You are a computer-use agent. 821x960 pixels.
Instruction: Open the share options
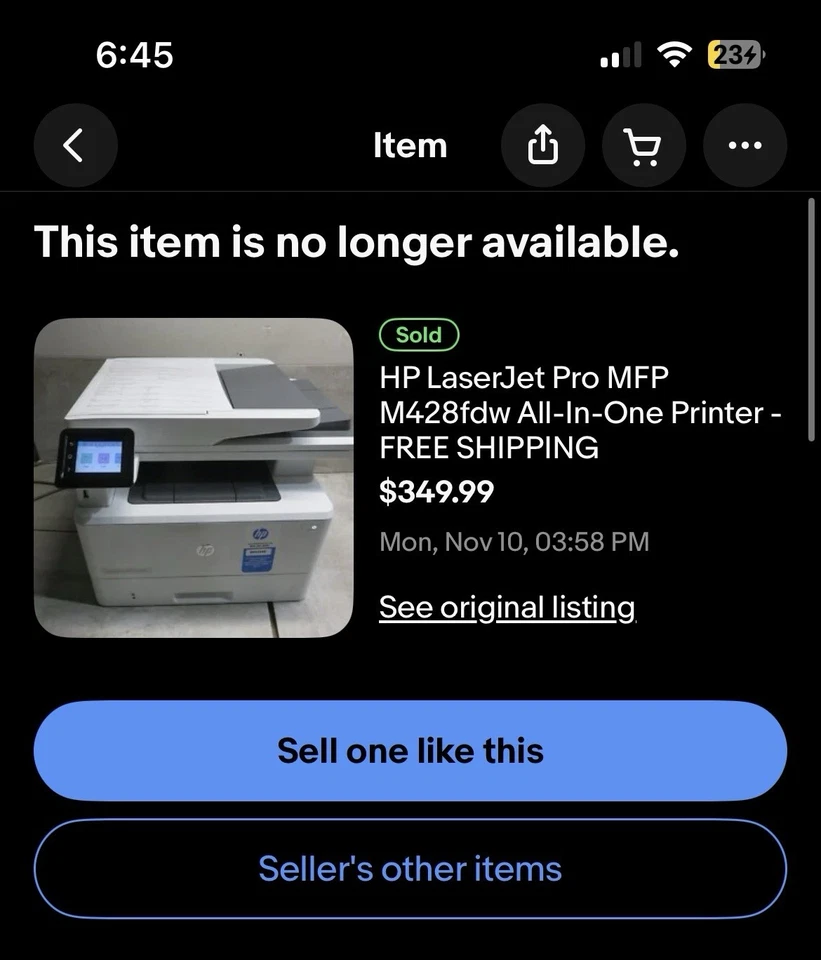[x=543, y=145]
